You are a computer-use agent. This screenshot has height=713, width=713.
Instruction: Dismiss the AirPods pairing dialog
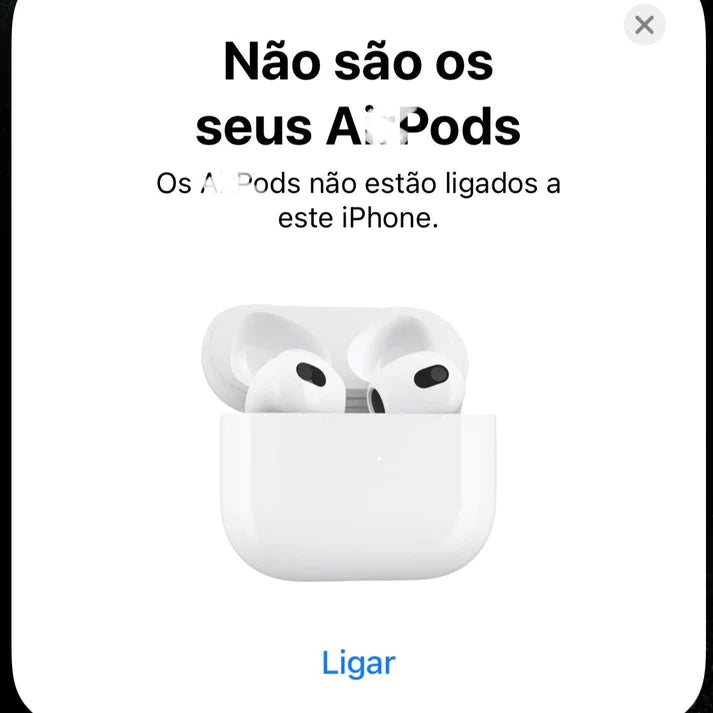click(644, 25)
